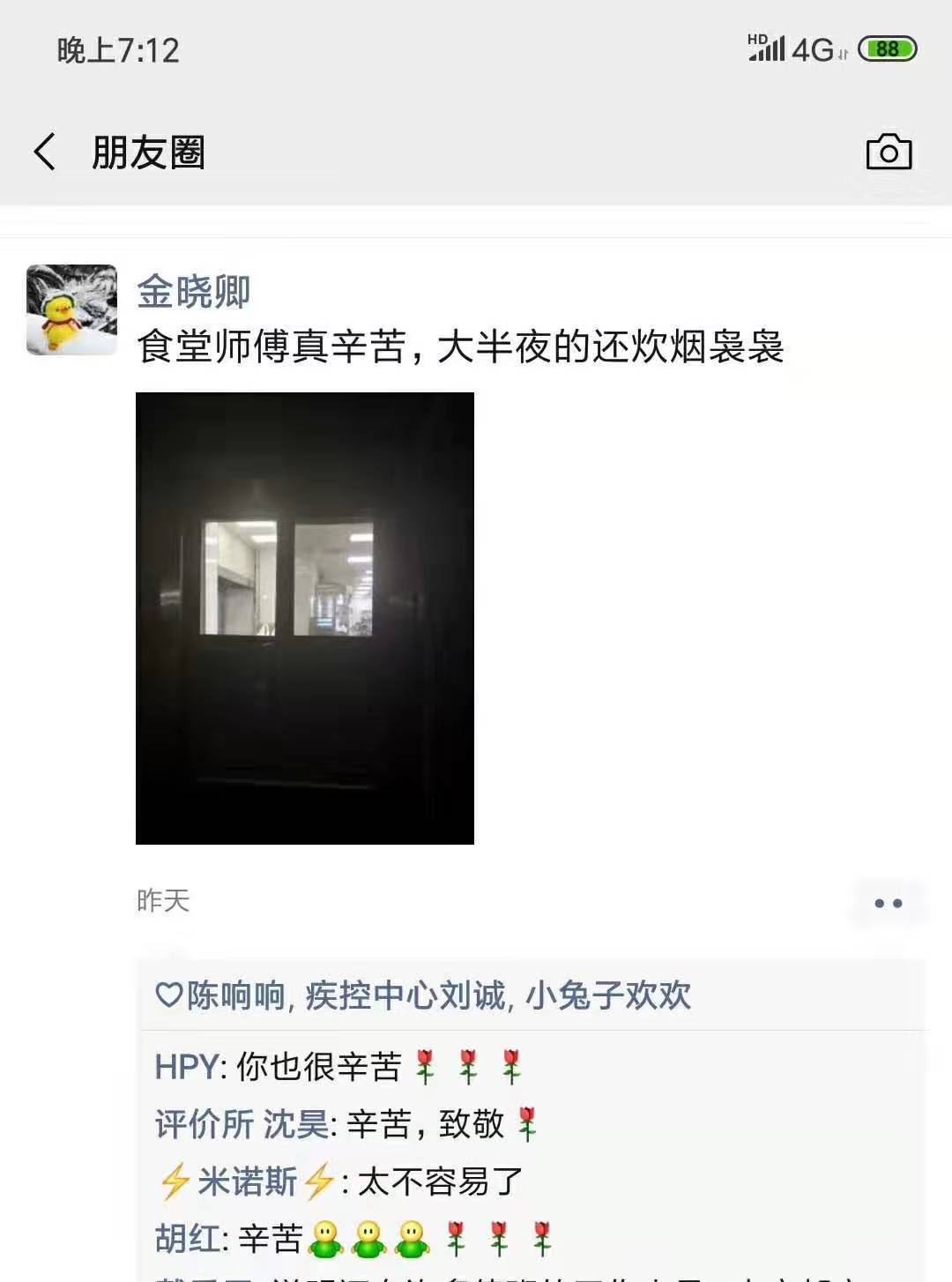
Task: Open liker 小兔子欢欢's profile
Action: 608,995
